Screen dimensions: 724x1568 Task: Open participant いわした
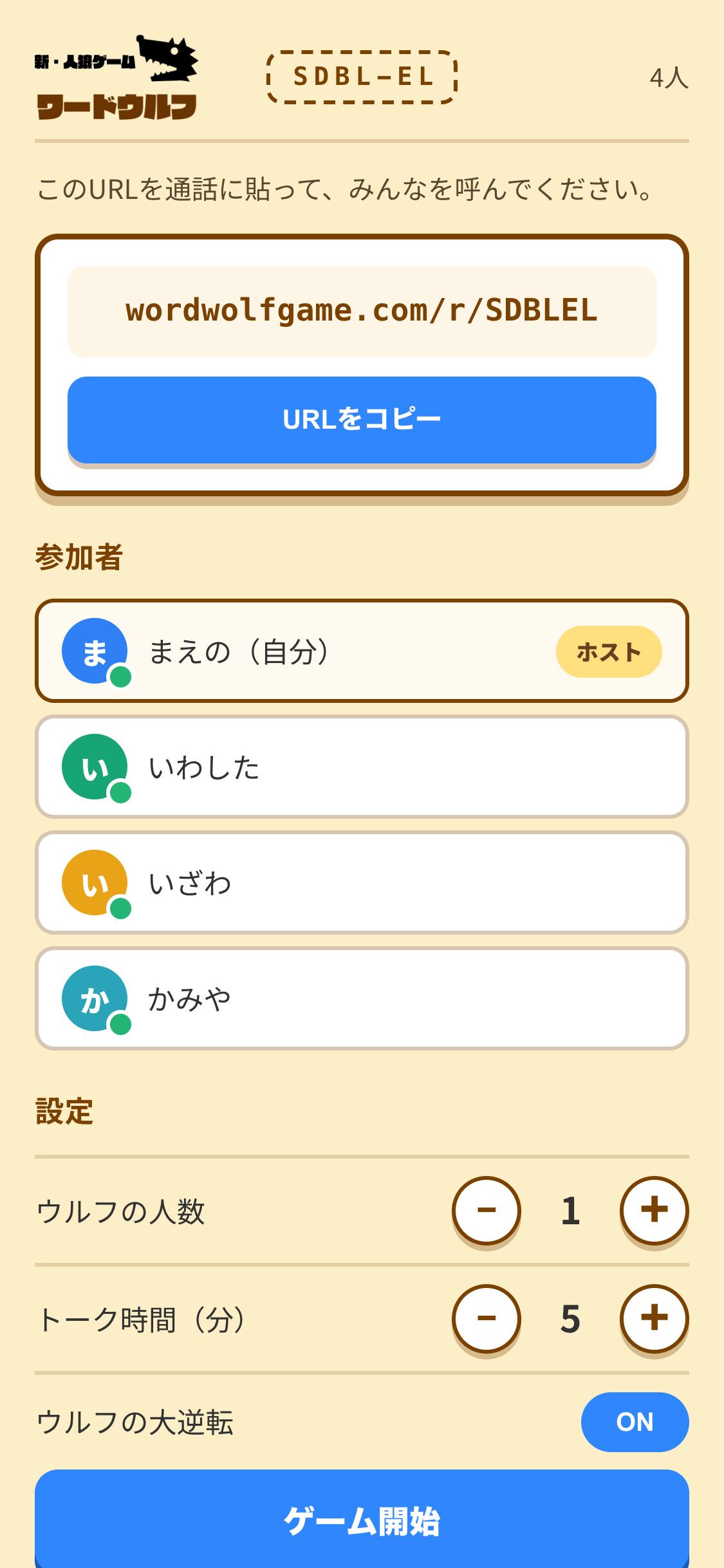pyautogui.click(x=362, y=767)
